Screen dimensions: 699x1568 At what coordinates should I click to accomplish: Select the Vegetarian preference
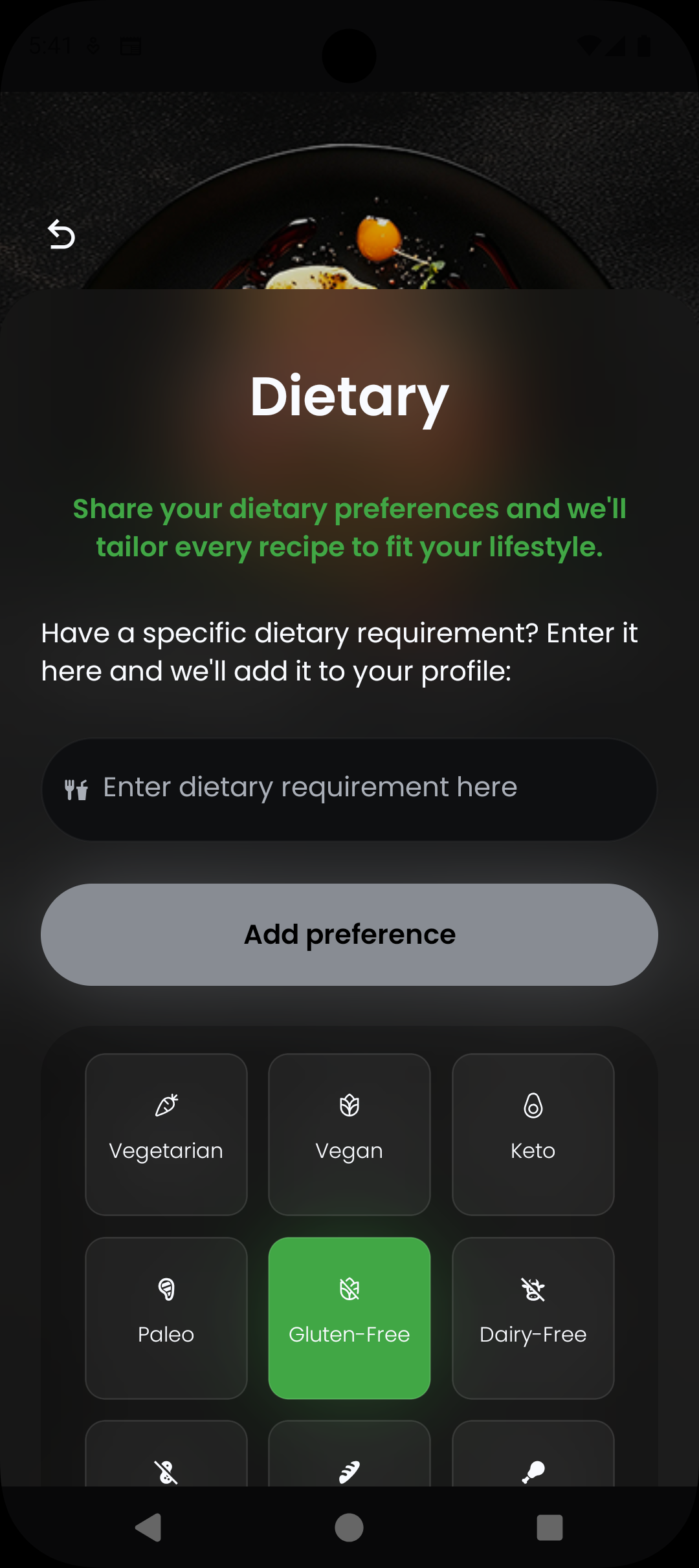click(166, 1134)
